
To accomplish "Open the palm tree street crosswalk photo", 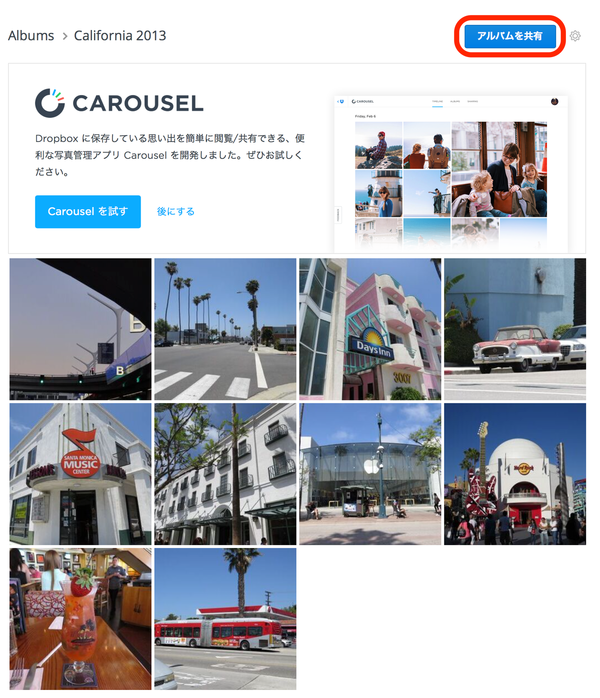I will (x=225, y=329).
